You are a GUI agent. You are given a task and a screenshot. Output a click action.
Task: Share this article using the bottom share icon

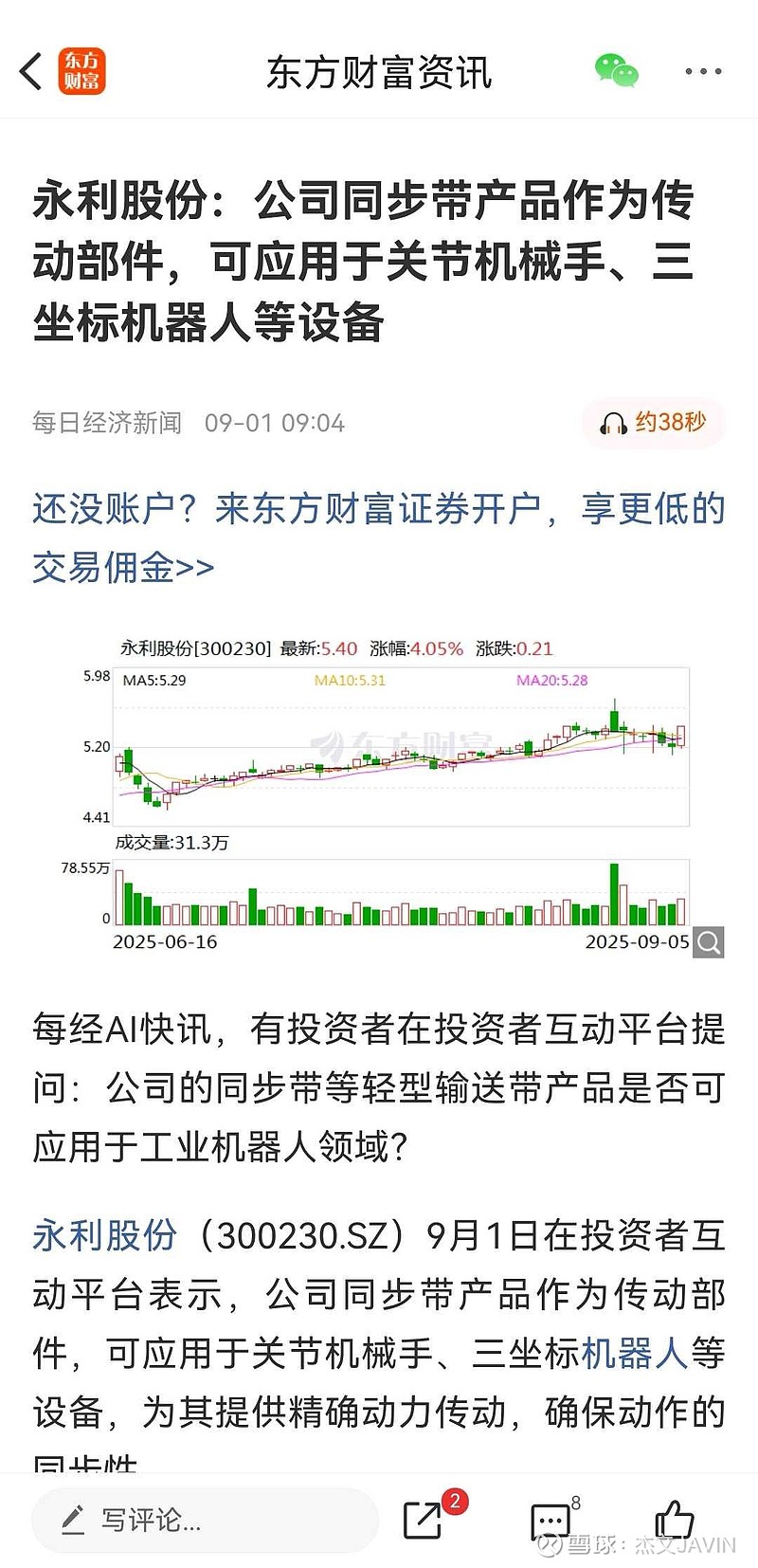(424, 1520)
